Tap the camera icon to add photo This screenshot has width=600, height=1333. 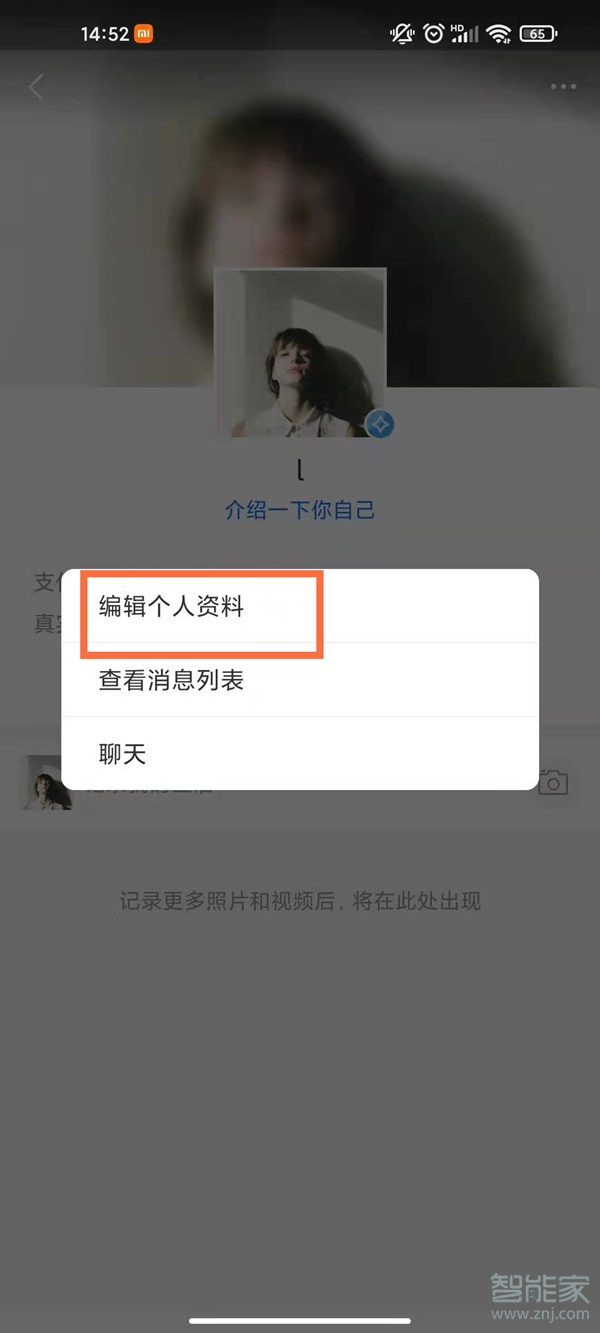[553, 783]
